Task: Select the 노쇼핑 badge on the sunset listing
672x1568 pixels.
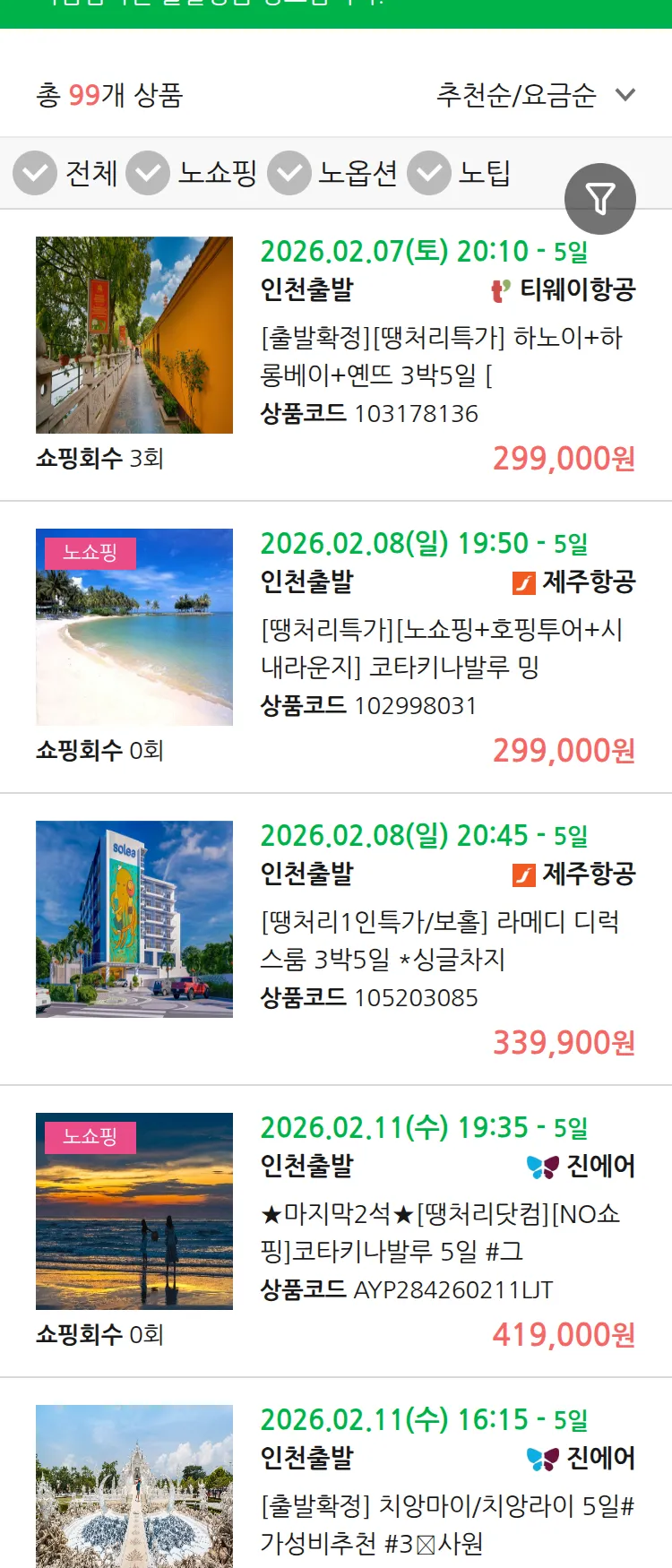Action: pyautogui.click(x=90, y=1139)
